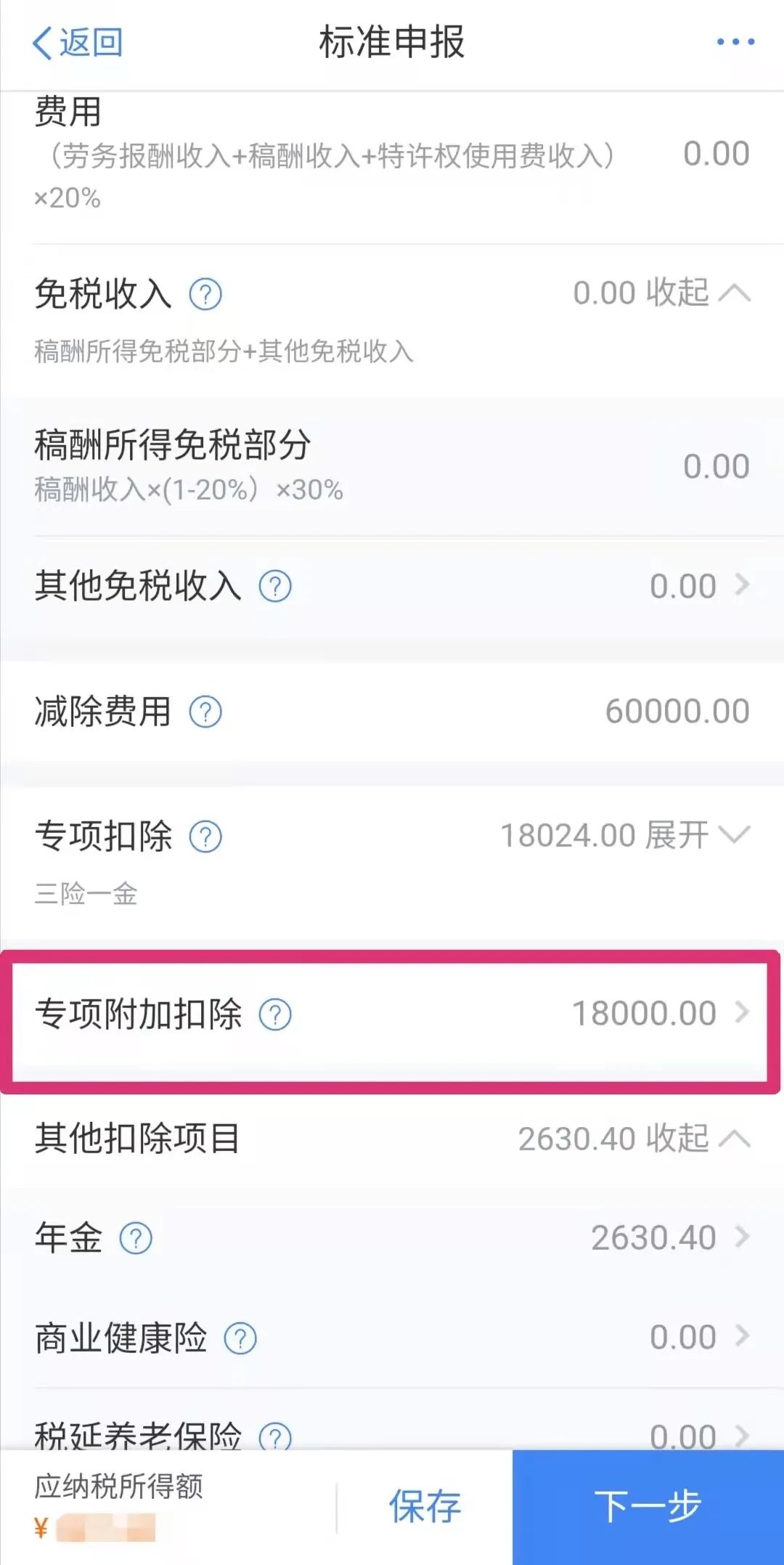The width and height of the screenshot is (784, 1565).
Task: Open the 商业健康险 row
Action: [392, 1338]
